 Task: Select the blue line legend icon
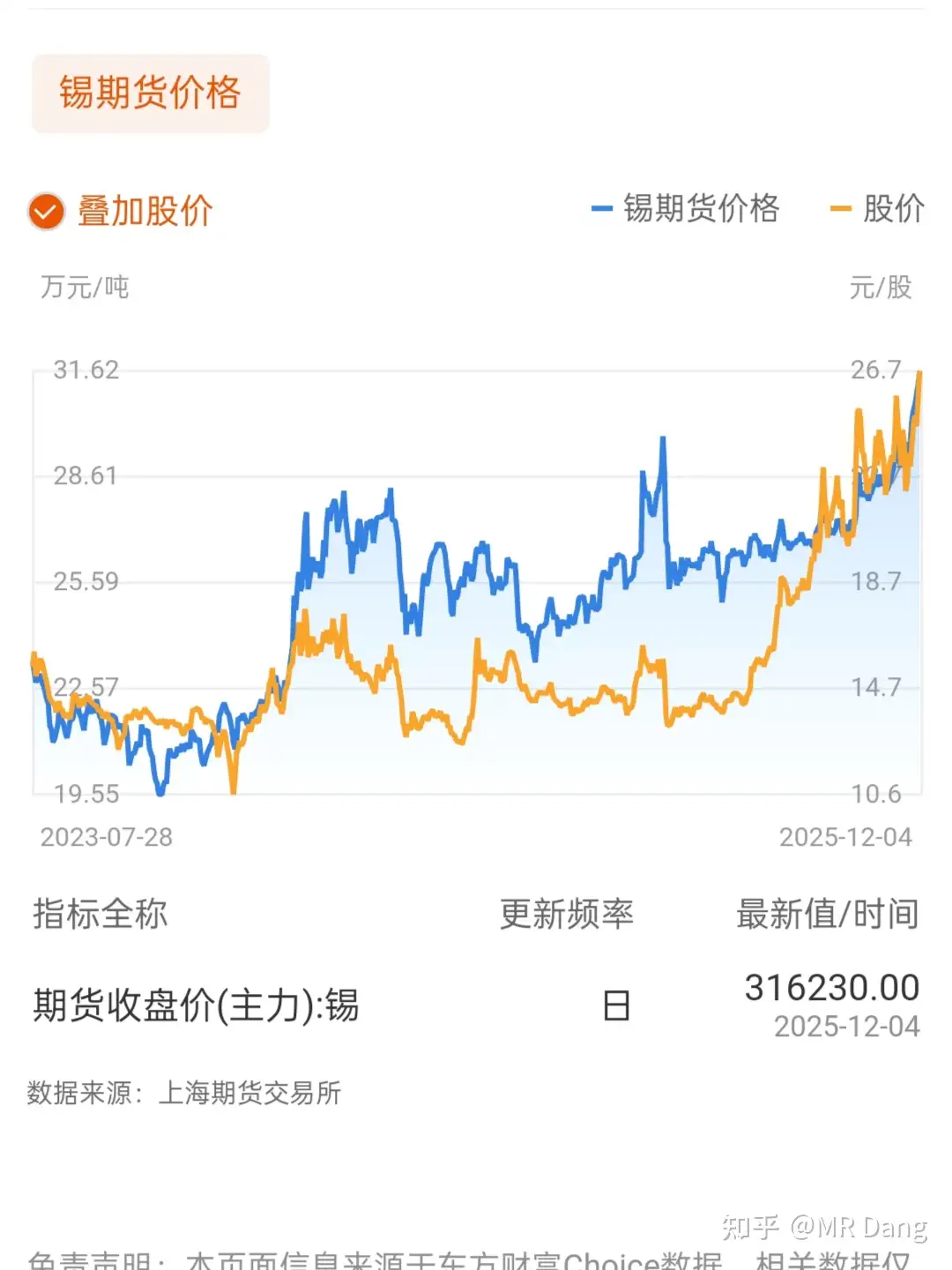(600, 209)
